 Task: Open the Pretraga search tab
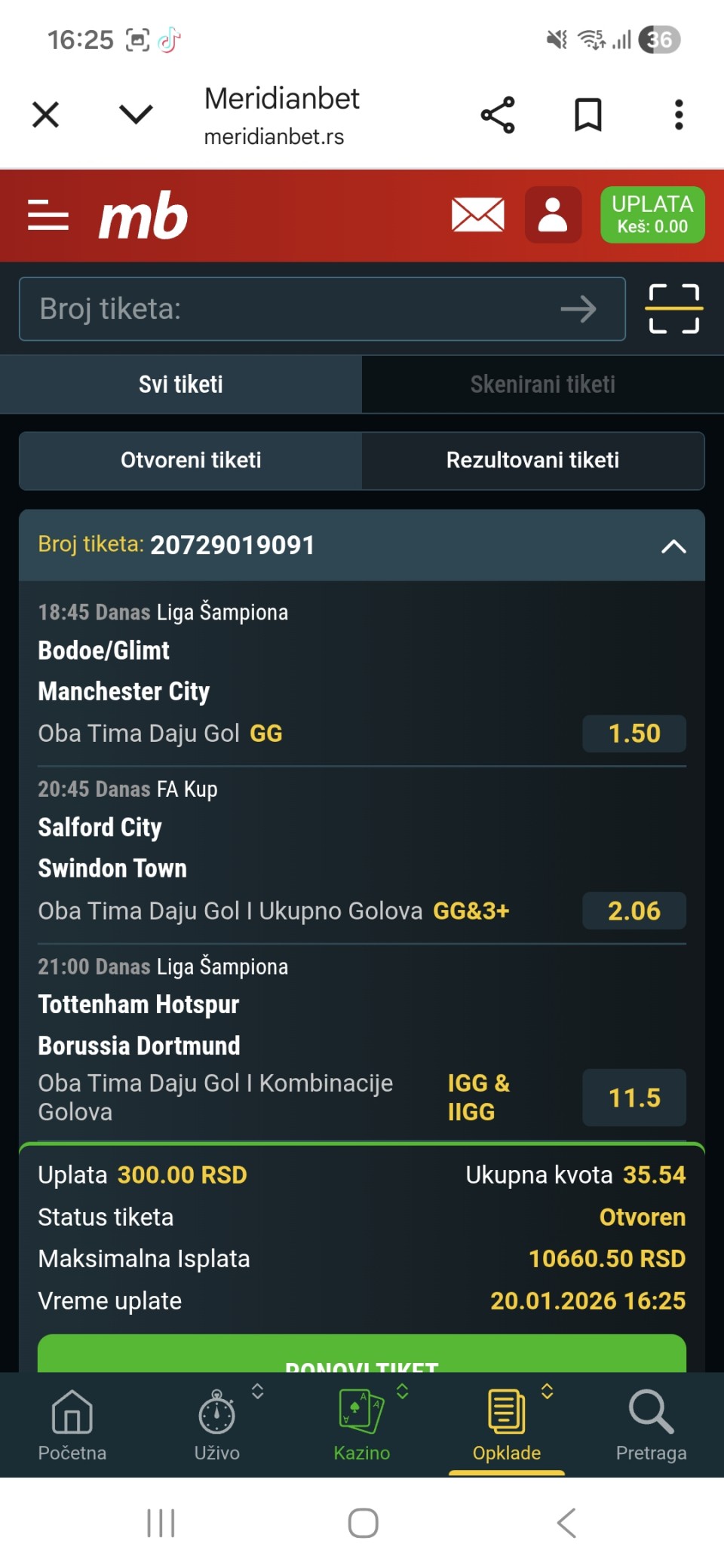click(651, 1423)
